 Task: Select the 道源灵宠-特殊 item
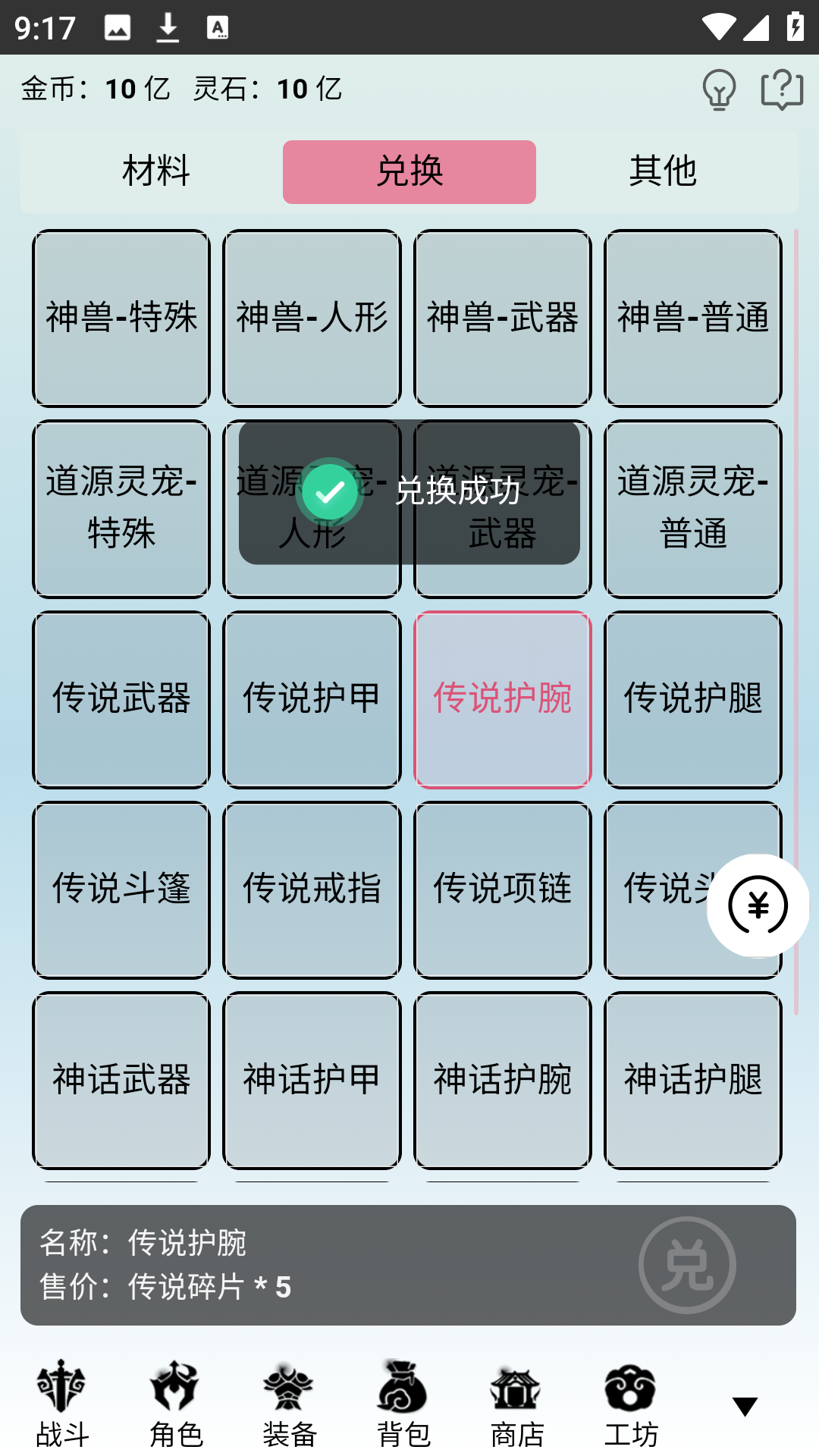coord(121,509)
